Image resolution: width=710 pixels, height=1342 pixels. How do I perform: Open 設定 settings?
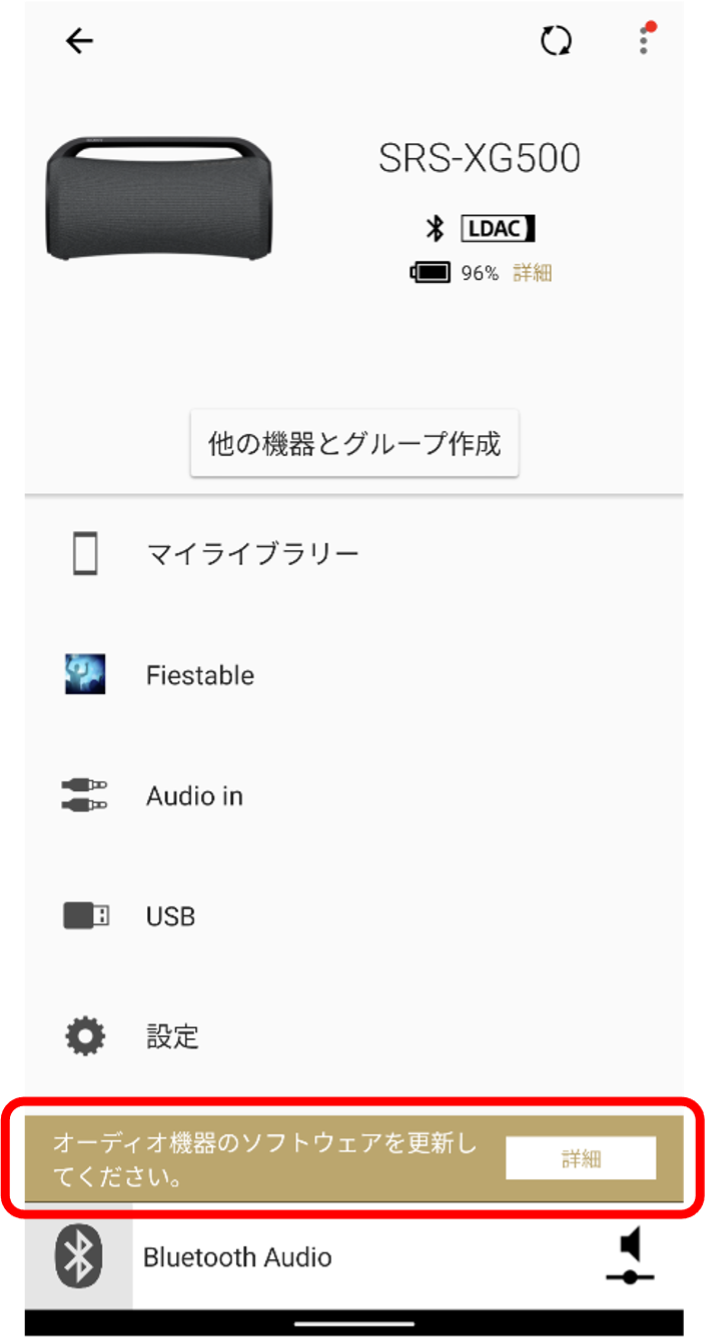(x=172, y=1037)
